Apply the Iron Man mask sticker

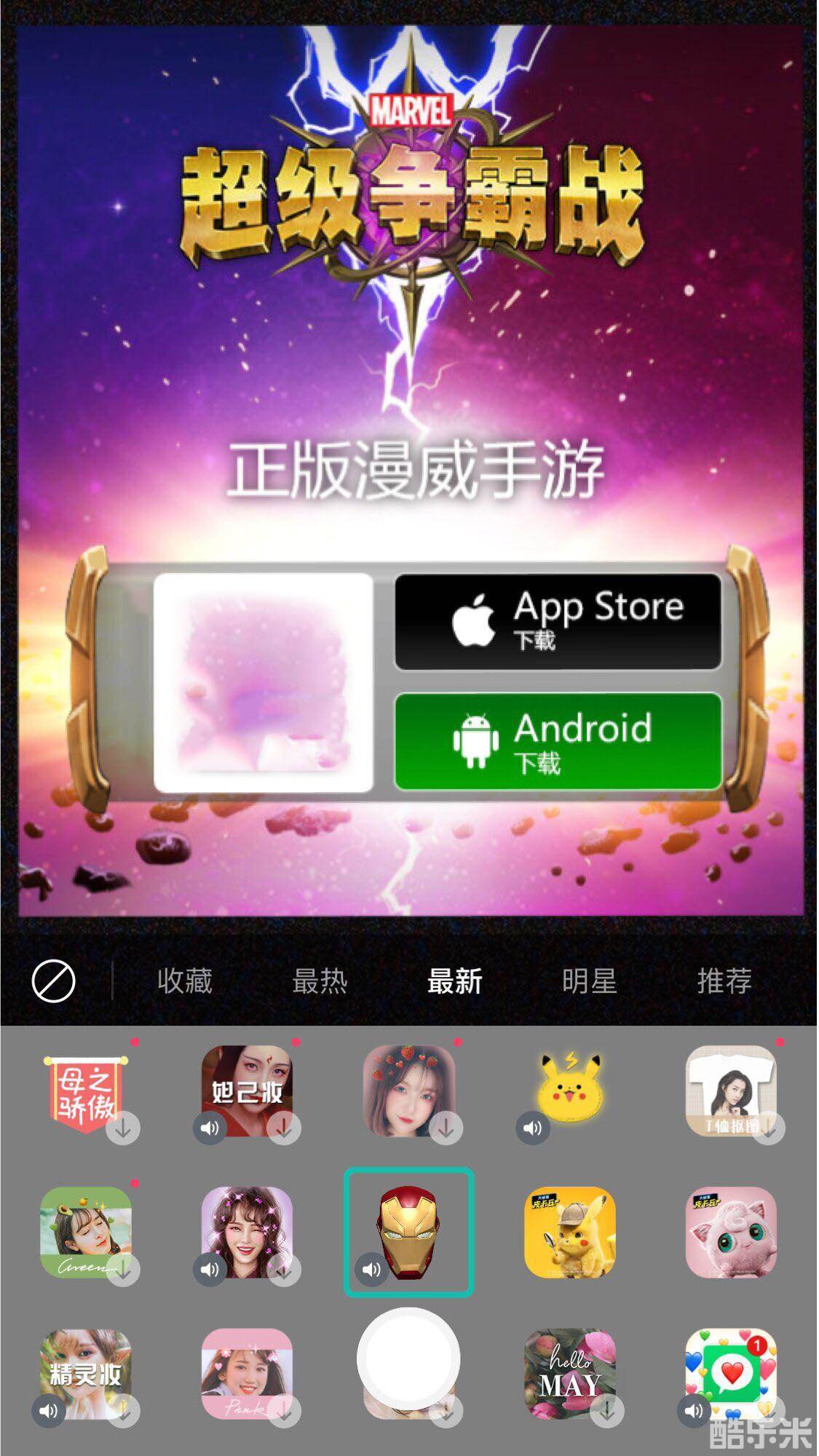pos(408,1232)
